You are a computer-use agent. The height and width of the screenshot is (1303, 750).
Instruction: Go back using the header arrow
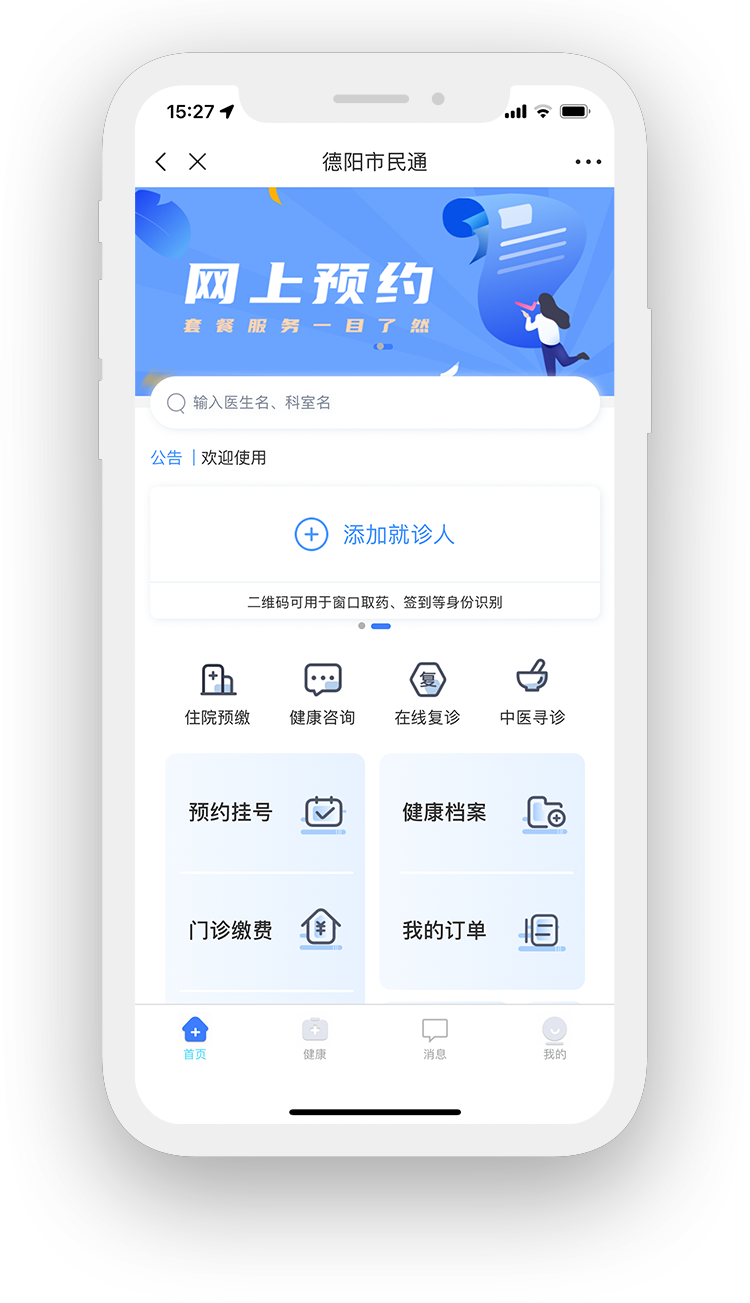[161, 162]
